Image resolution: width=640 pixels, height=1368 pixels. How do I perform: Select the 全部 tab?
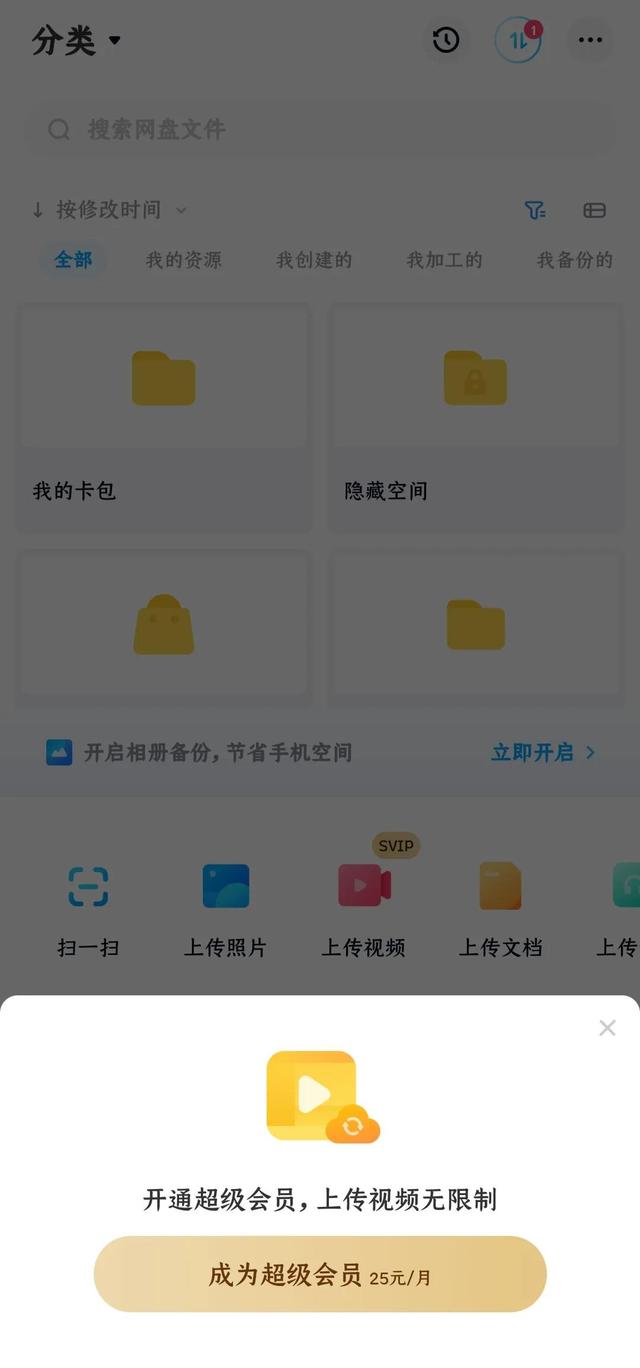[x=73, y=260]
